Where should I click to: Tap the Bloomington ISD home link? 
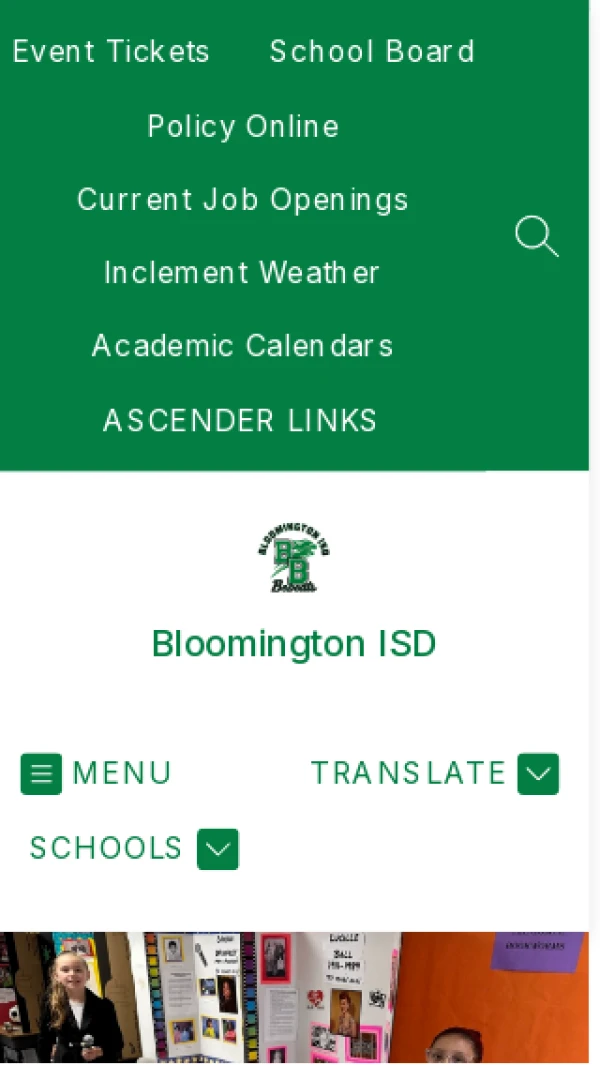coord(294,643)
